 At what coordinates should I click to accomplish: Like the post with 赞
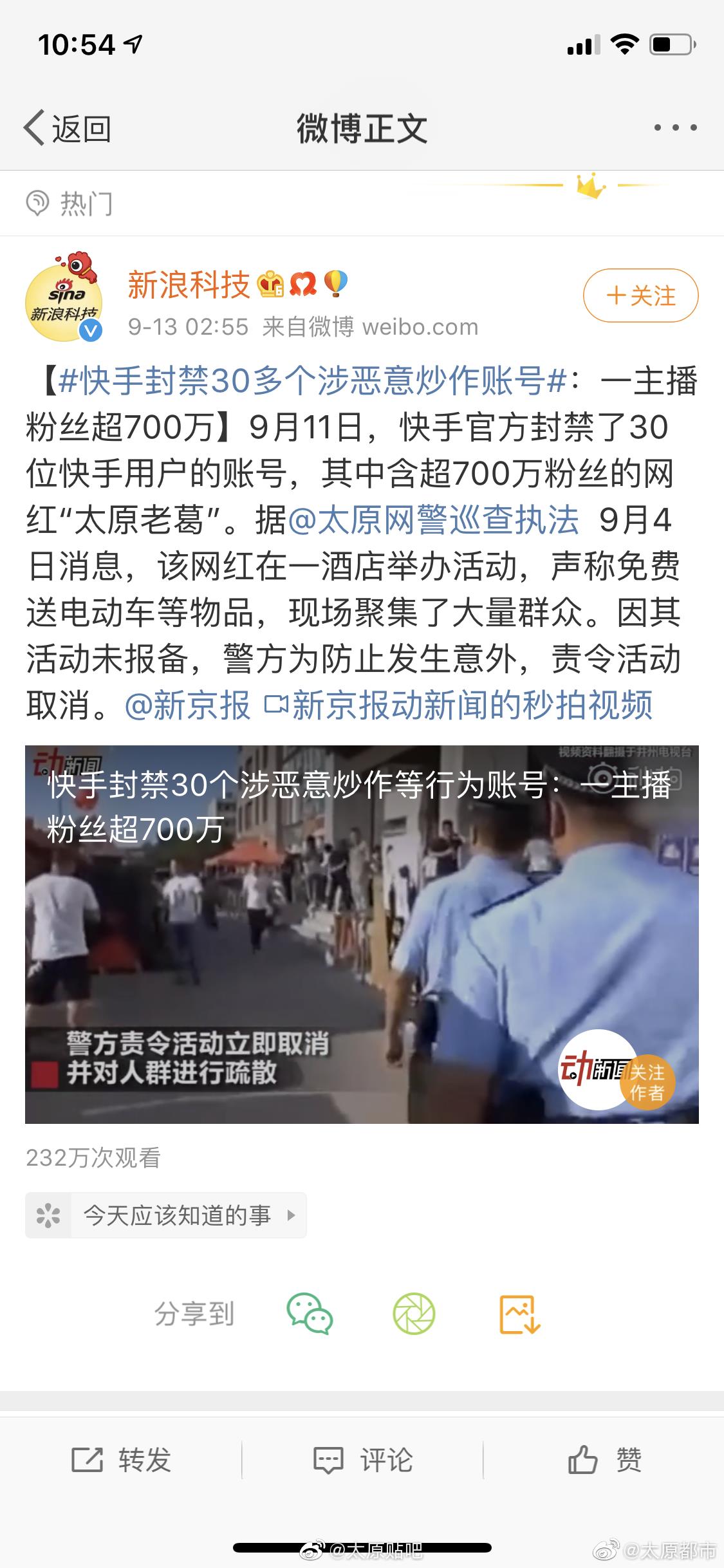[x=604, y=1460]
